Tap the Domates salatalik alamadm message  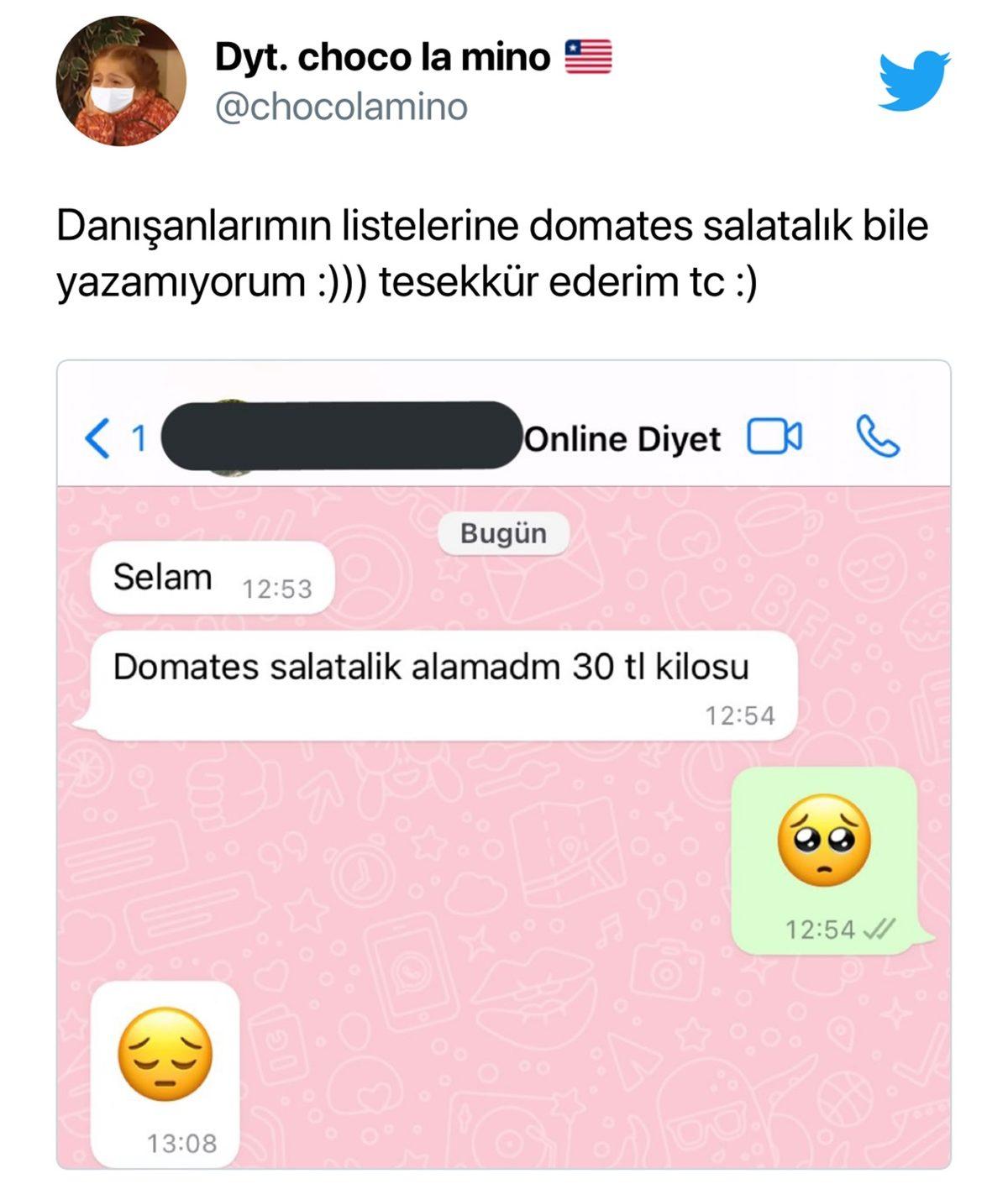click(x=433, y=666)
